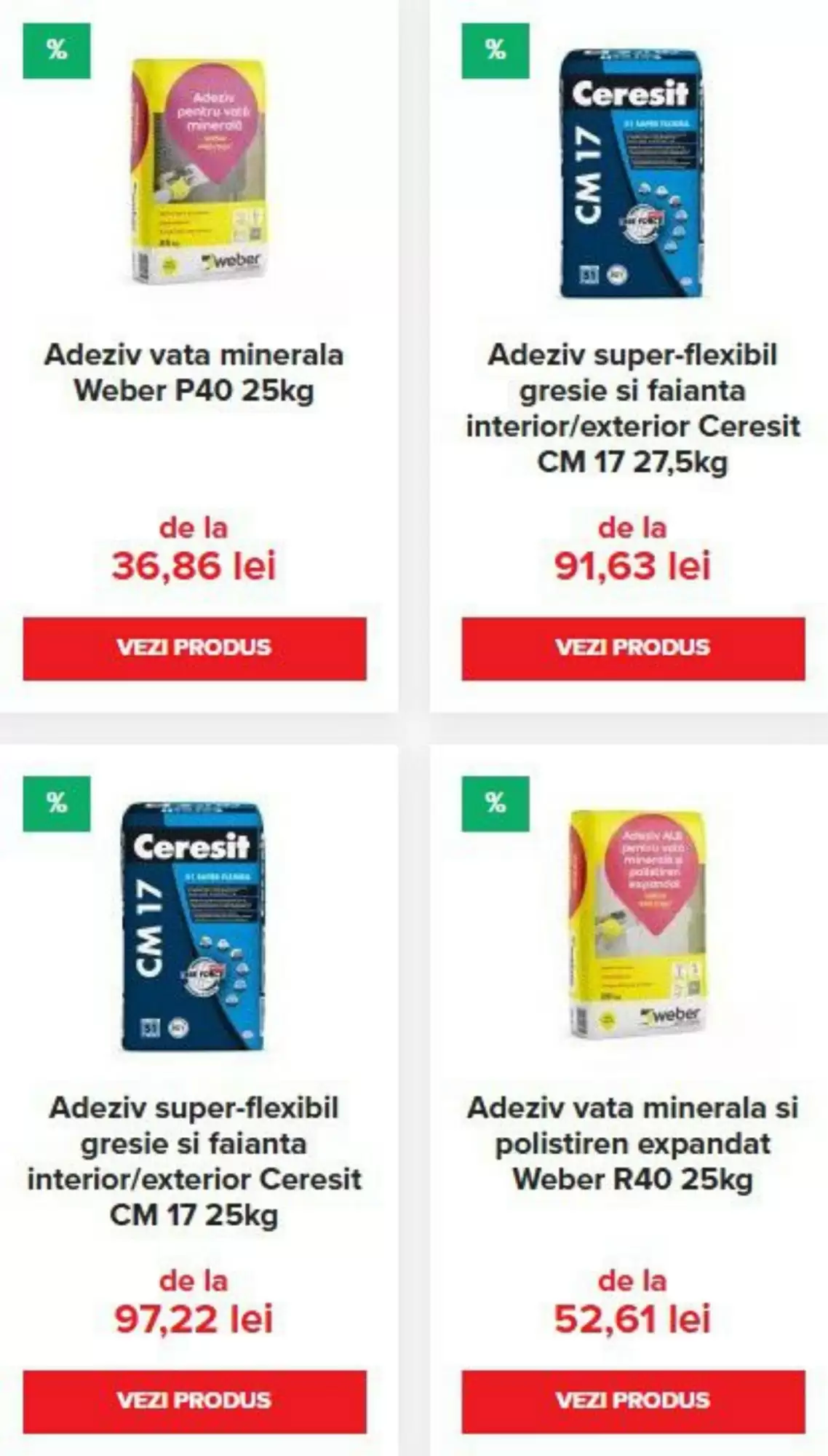The width and height of the screenshot is (828, 1456).
Task: Tap VEZI PRODUS for Ceresit CM 17 25kg
Action: coord(194,1401)
